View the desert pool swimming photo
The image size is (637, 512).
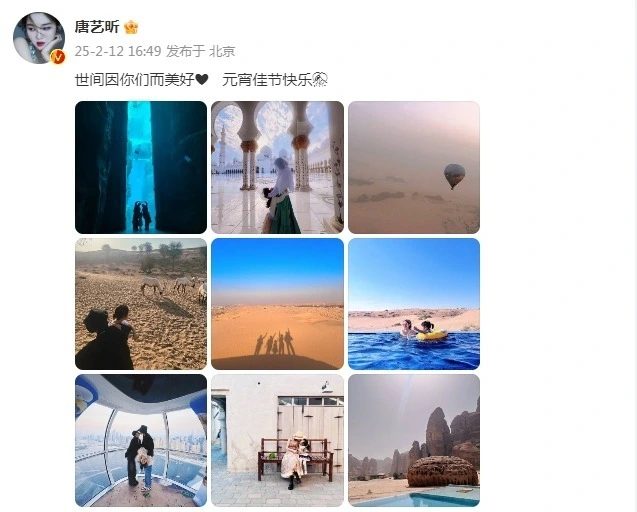413,303
